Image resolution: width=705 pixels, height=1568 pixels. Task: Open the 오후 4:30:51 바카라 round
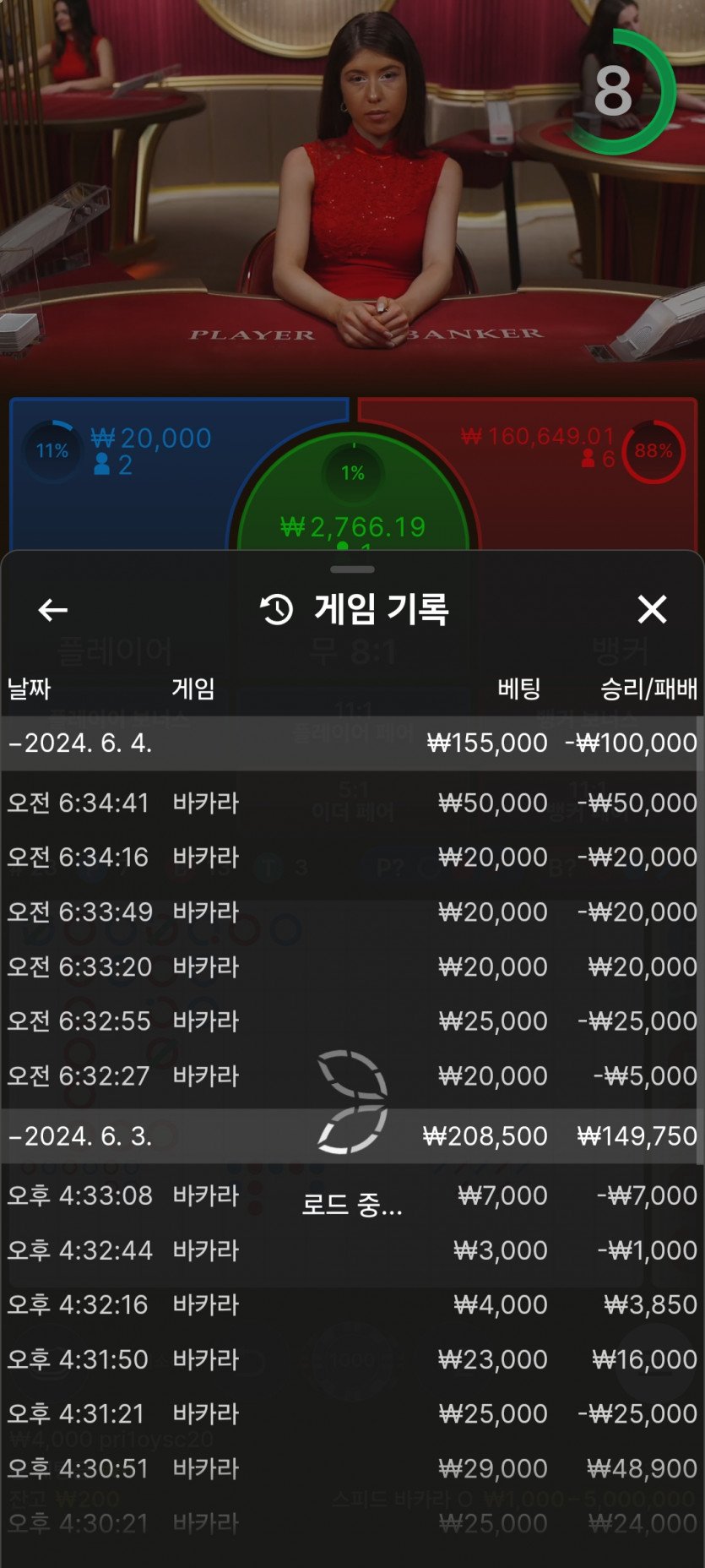point(351,1468)
